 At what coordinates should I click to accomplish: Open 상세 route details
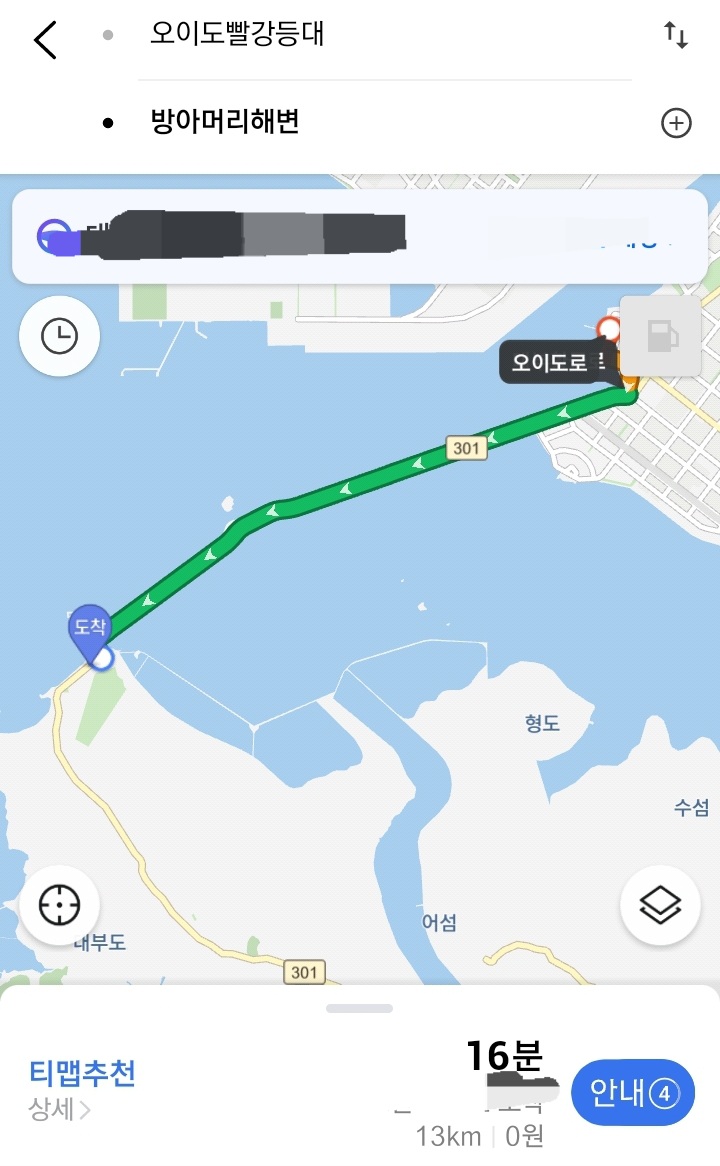[x=59, y=1109]
